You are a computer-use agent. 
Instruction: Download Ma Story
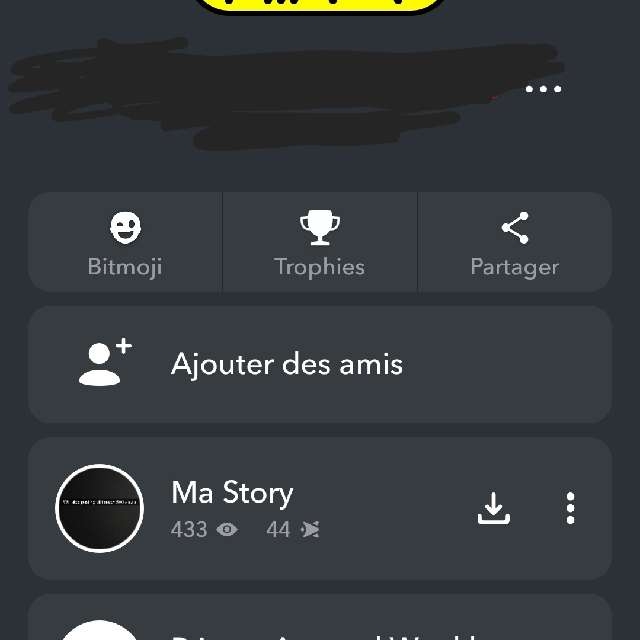coord(493,508)
